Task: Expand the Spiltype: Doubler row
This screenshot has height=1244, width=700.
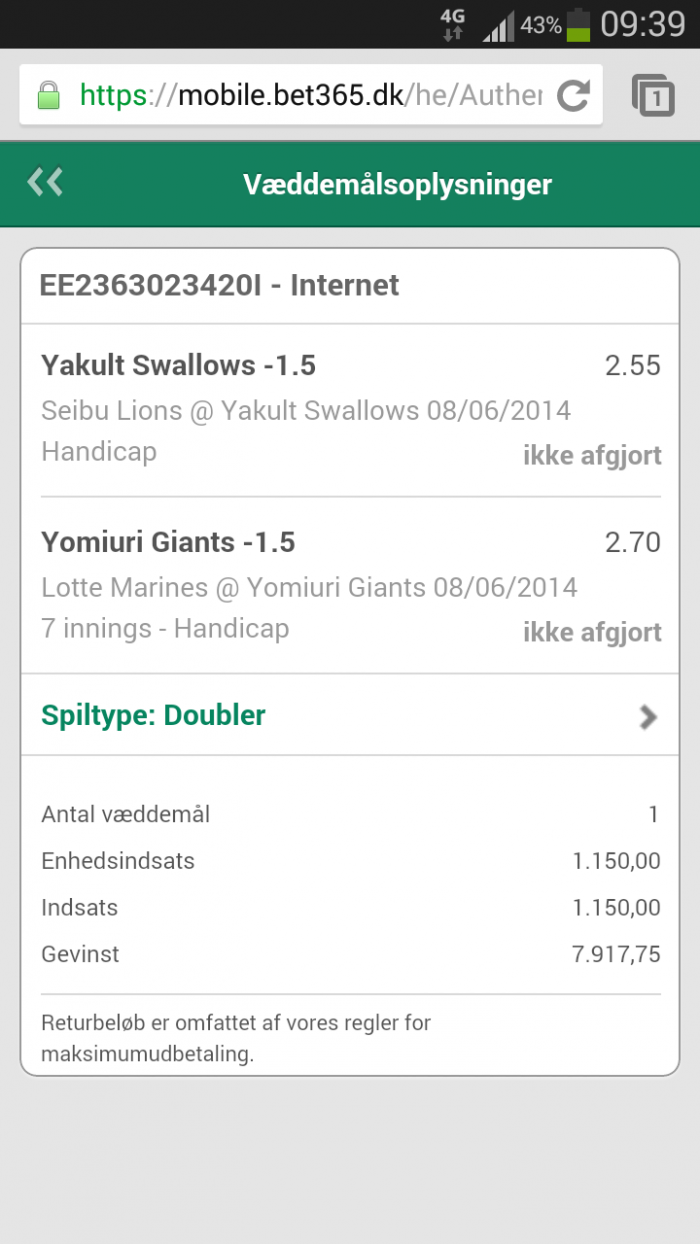Action: coord(350,715)
